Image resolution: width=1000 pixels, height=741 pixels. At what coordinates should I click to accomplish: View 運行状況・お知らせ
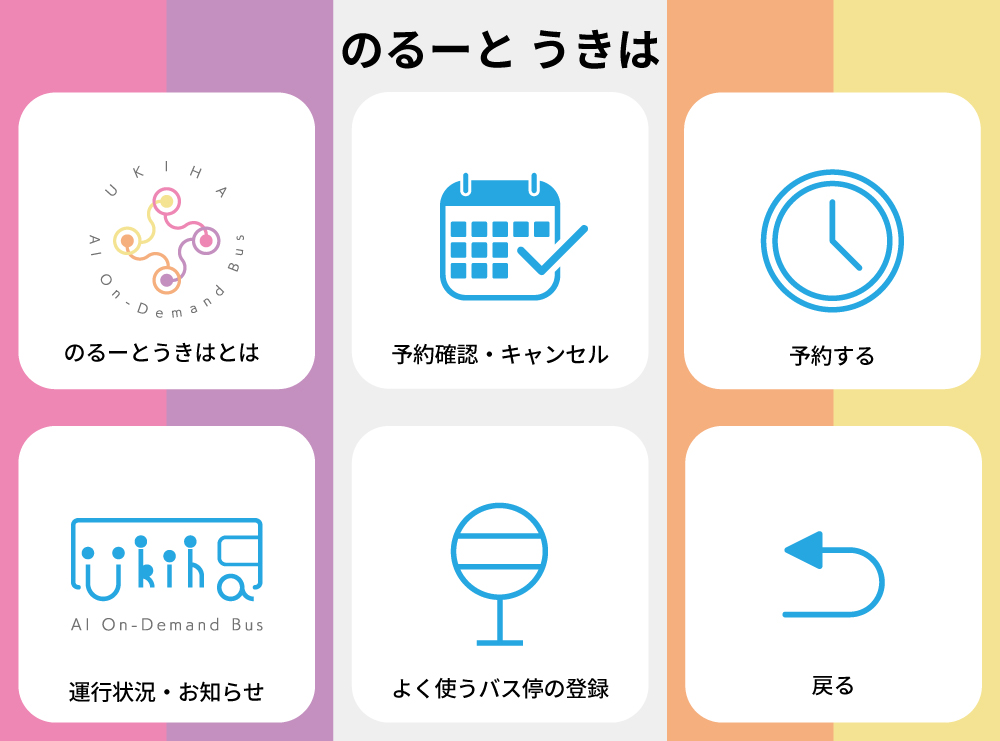pos(167,574)
